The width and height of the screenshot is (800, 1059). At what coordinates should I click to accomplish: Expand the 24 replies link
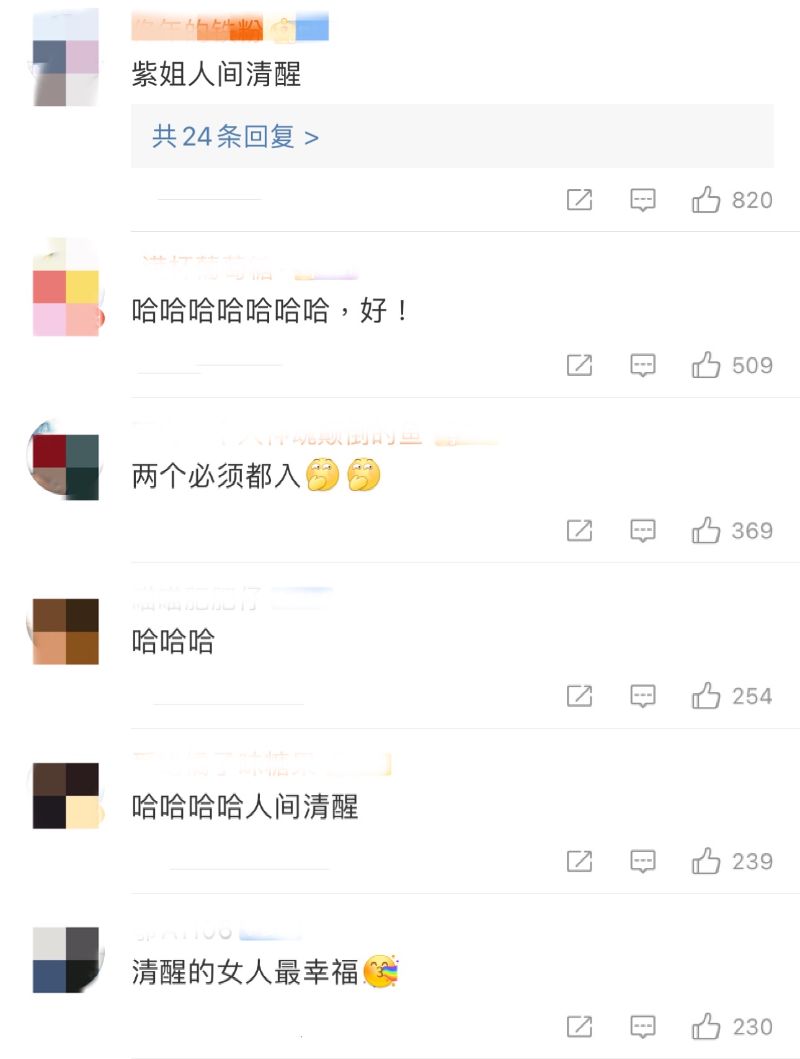tap(236, 136)
